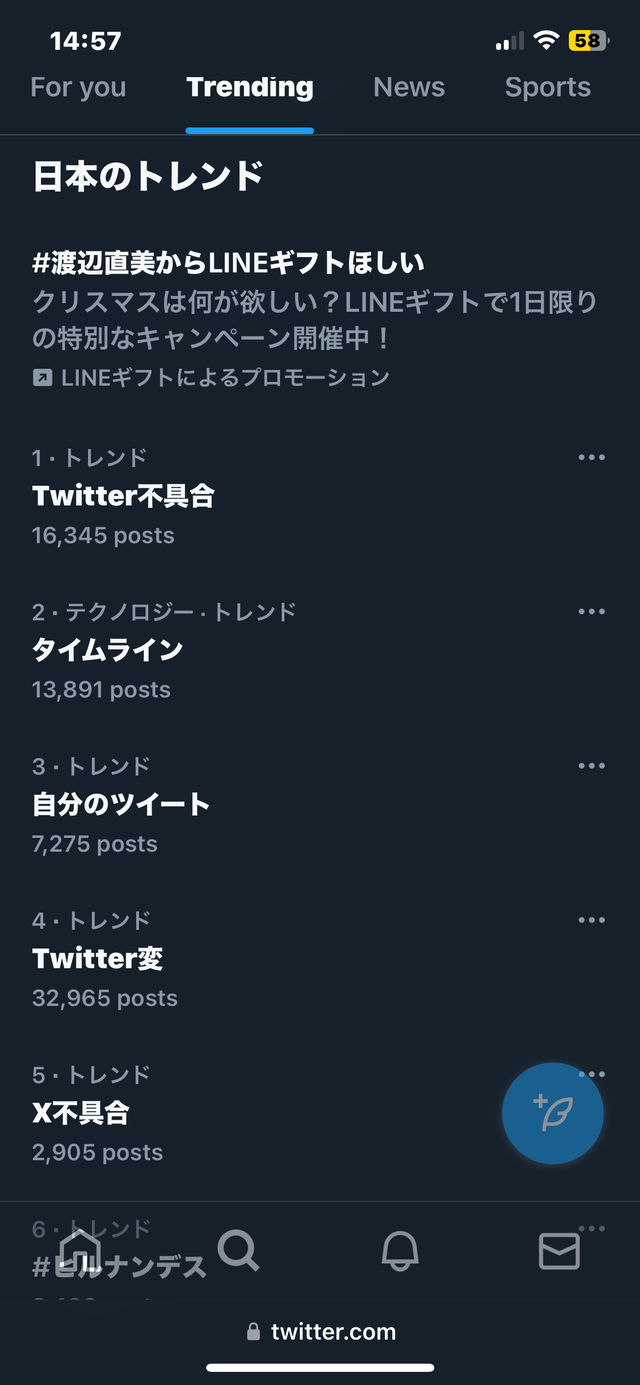Select the Trending tab
The height and width of the screenshot is (1385, 640).
tap(250, 88)
